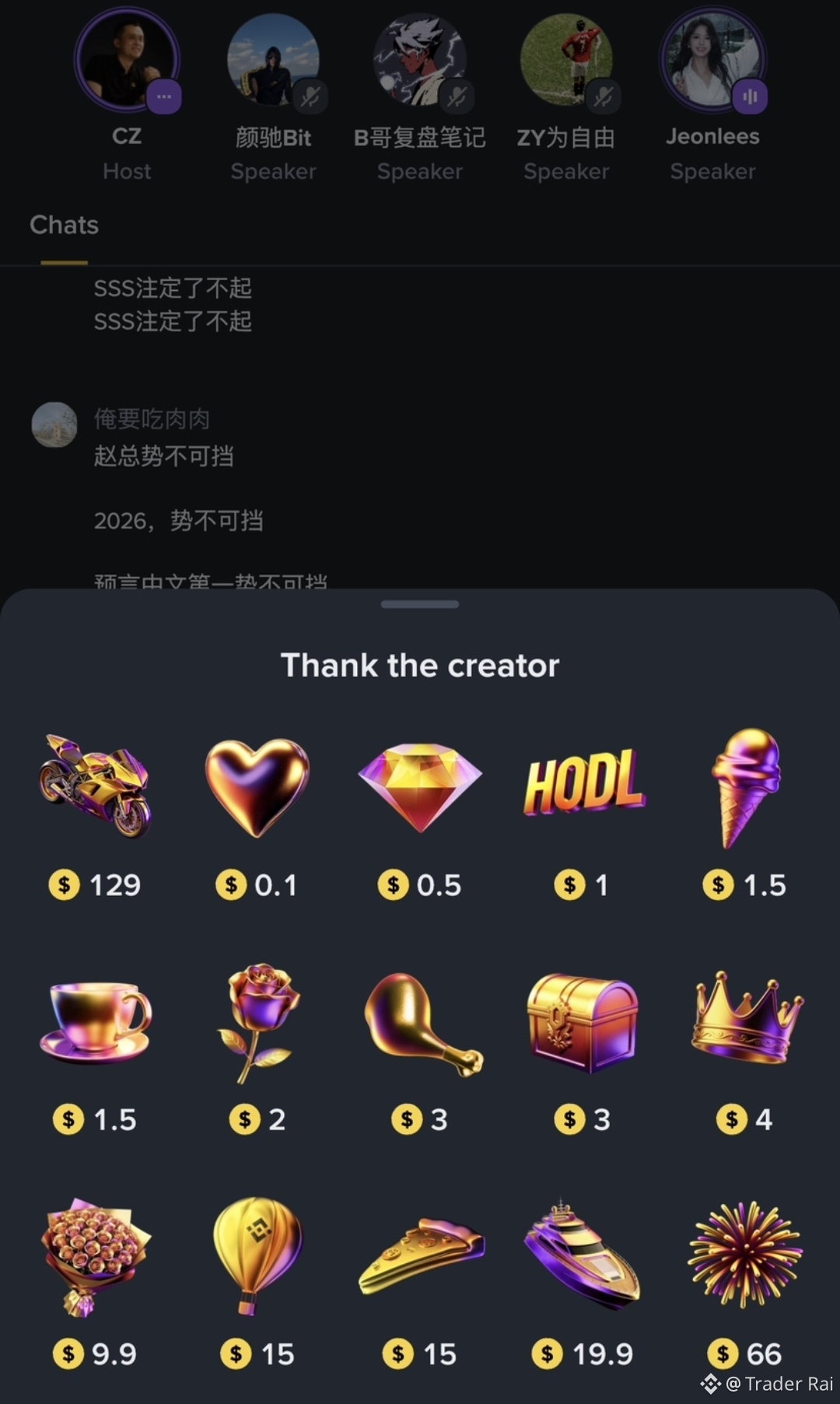The image size is (840, 1404).
Task: Send the $129 motorcycle gift
Action: pos(96,786)
